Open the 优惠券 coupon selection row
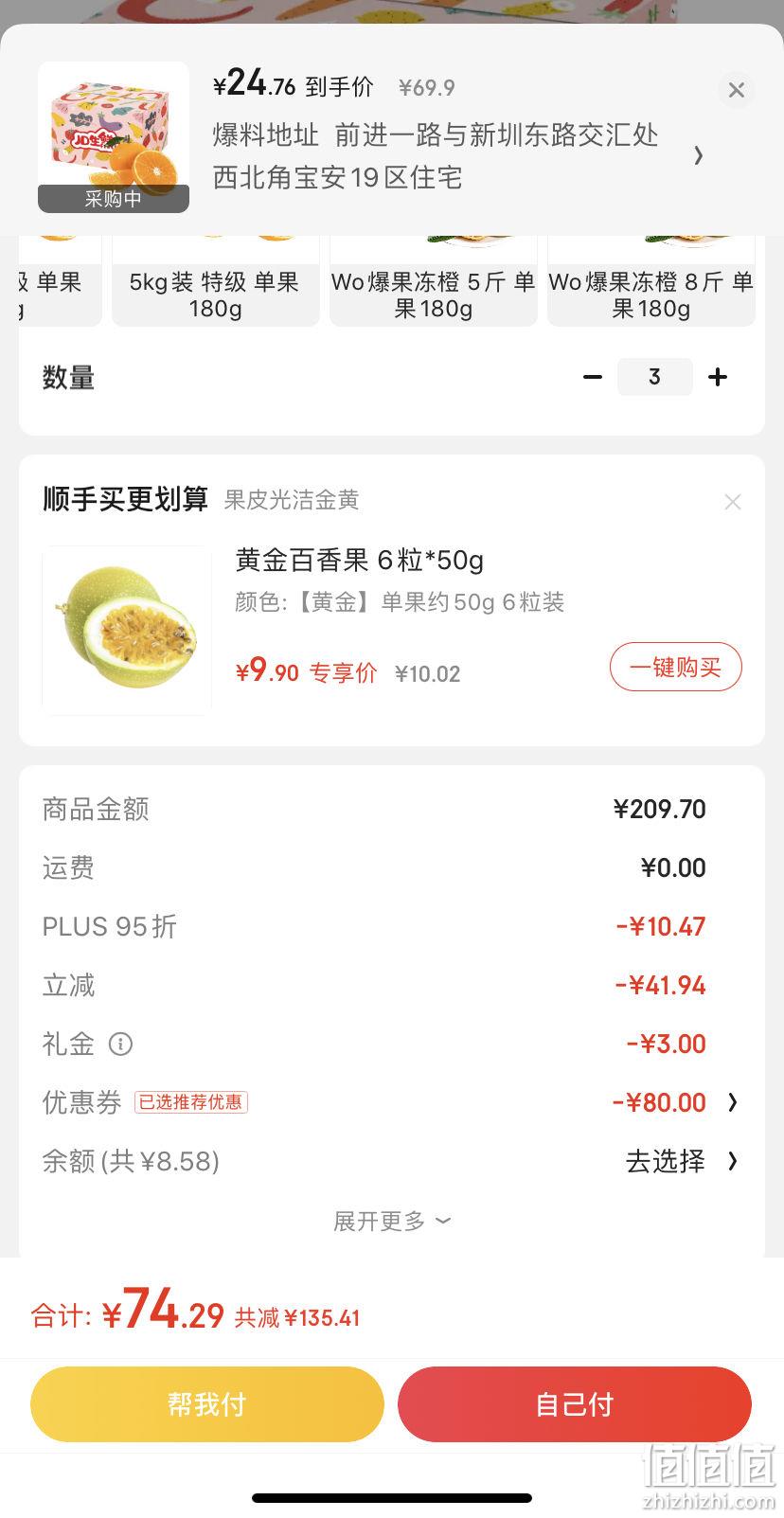 391,1102
